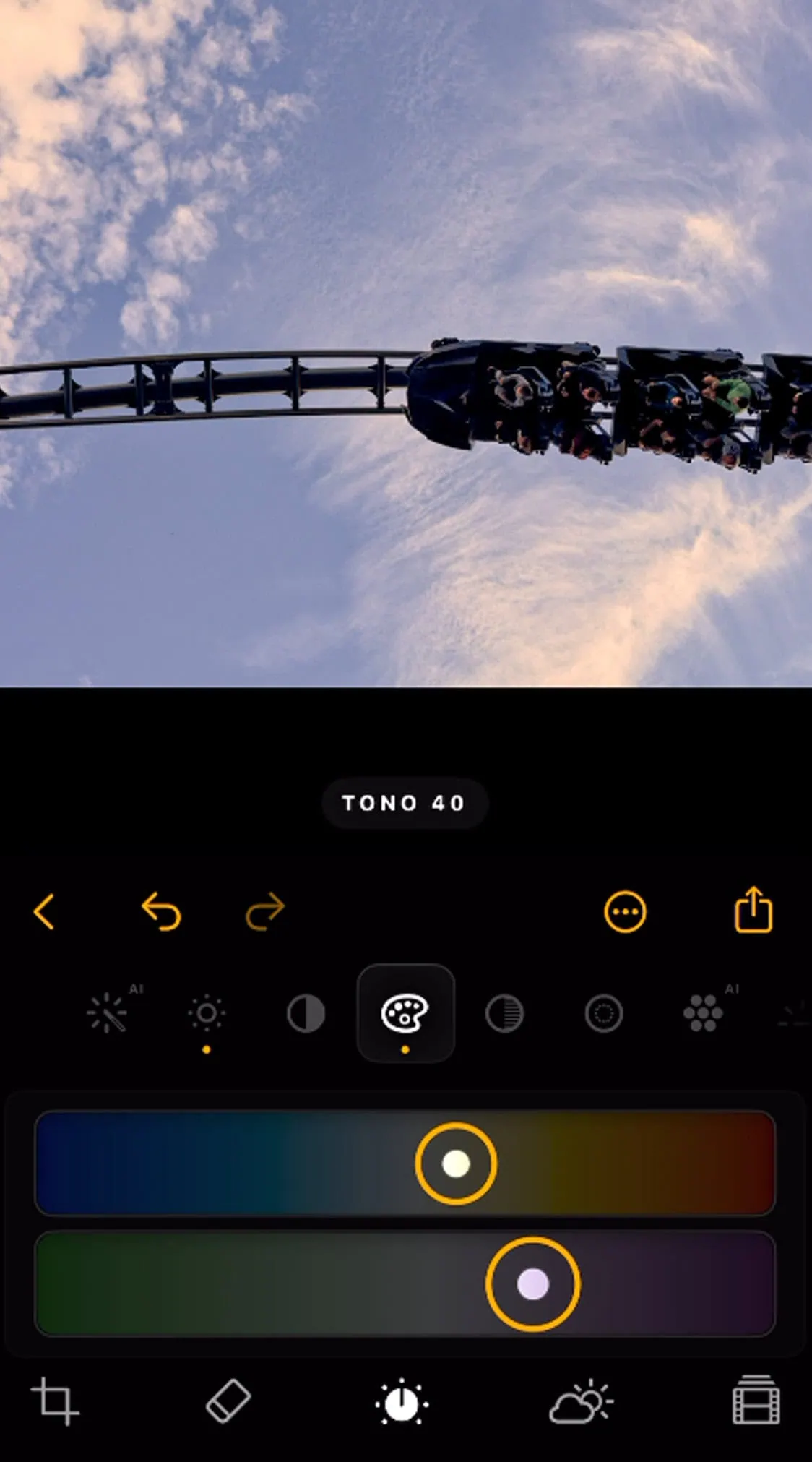Switch to the film filters tab
812x1462 pixels.
(756, 1401)
